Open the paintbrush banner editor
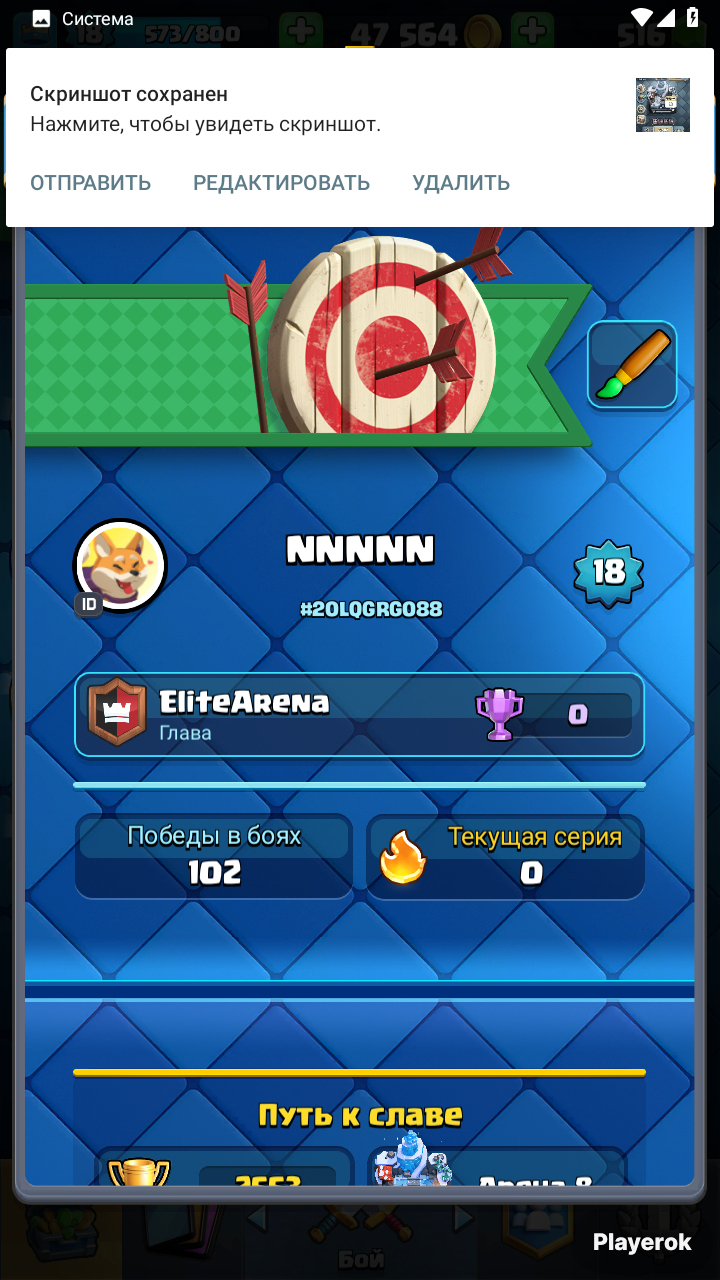 (632, 365)
